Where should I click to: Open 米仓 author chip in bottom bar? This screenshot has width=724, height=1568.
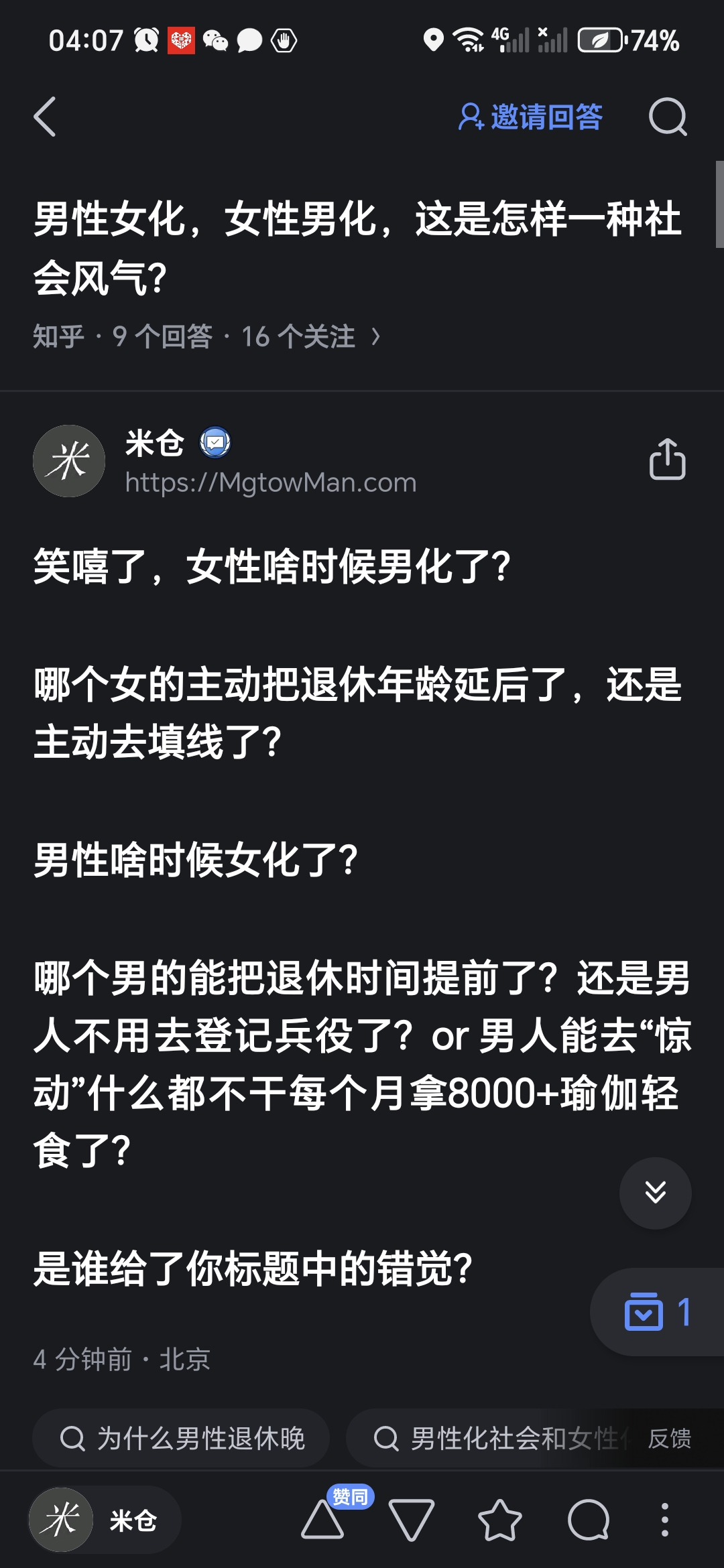(104, 1520)
